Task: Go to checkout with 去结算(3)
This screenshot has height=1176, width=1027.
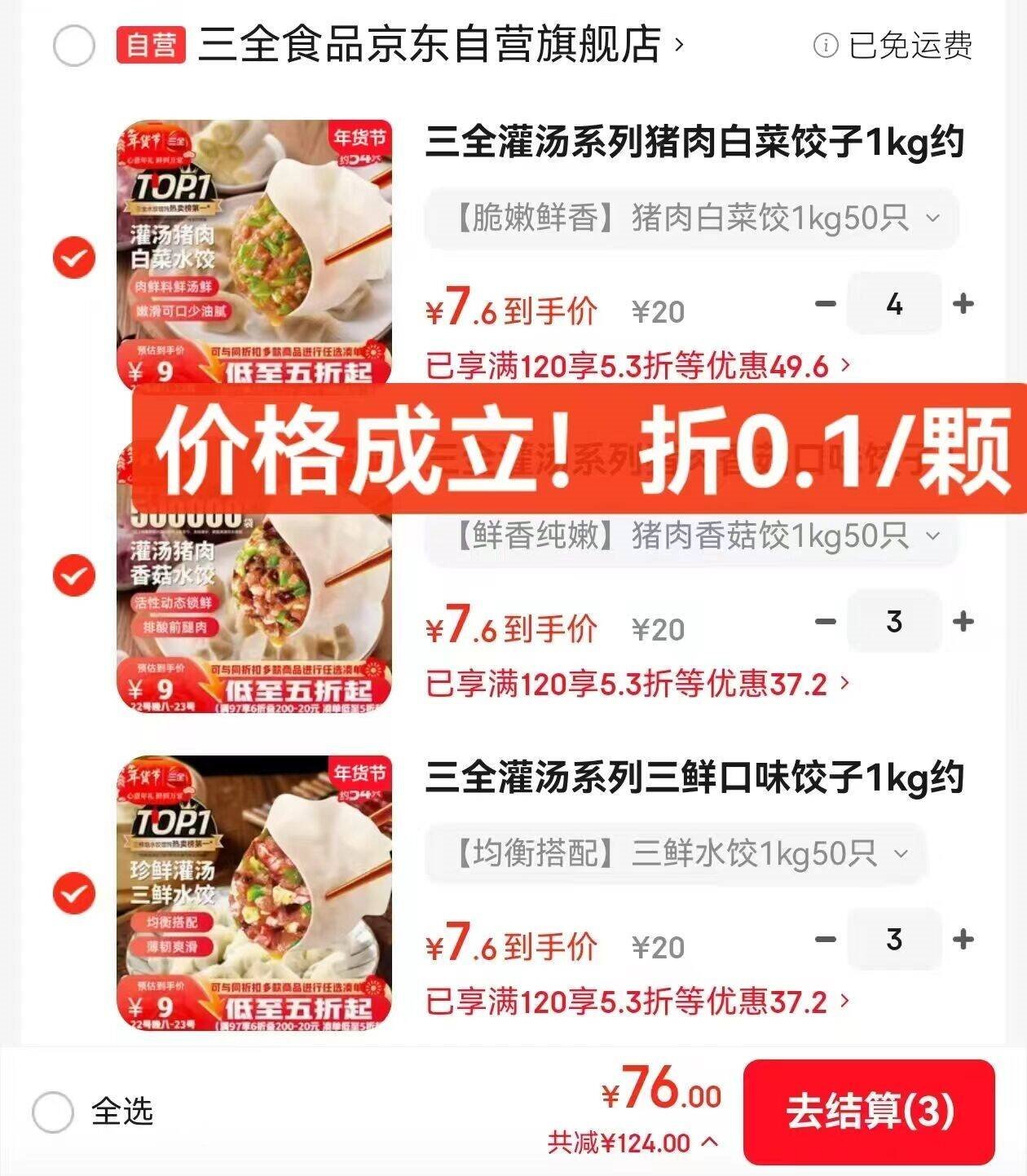Action: pos(869,1112)
